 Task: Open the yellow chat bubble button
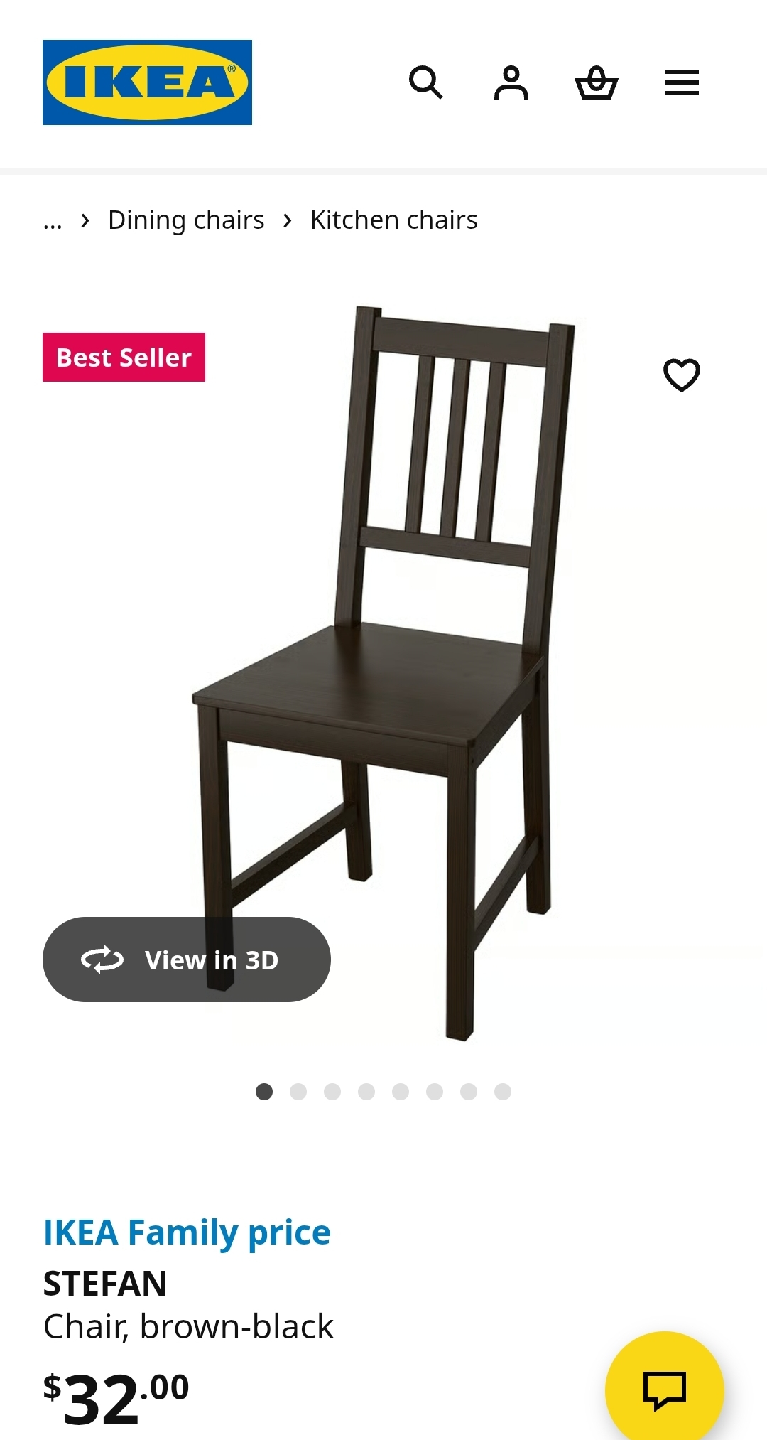(x=664, y=1388)
